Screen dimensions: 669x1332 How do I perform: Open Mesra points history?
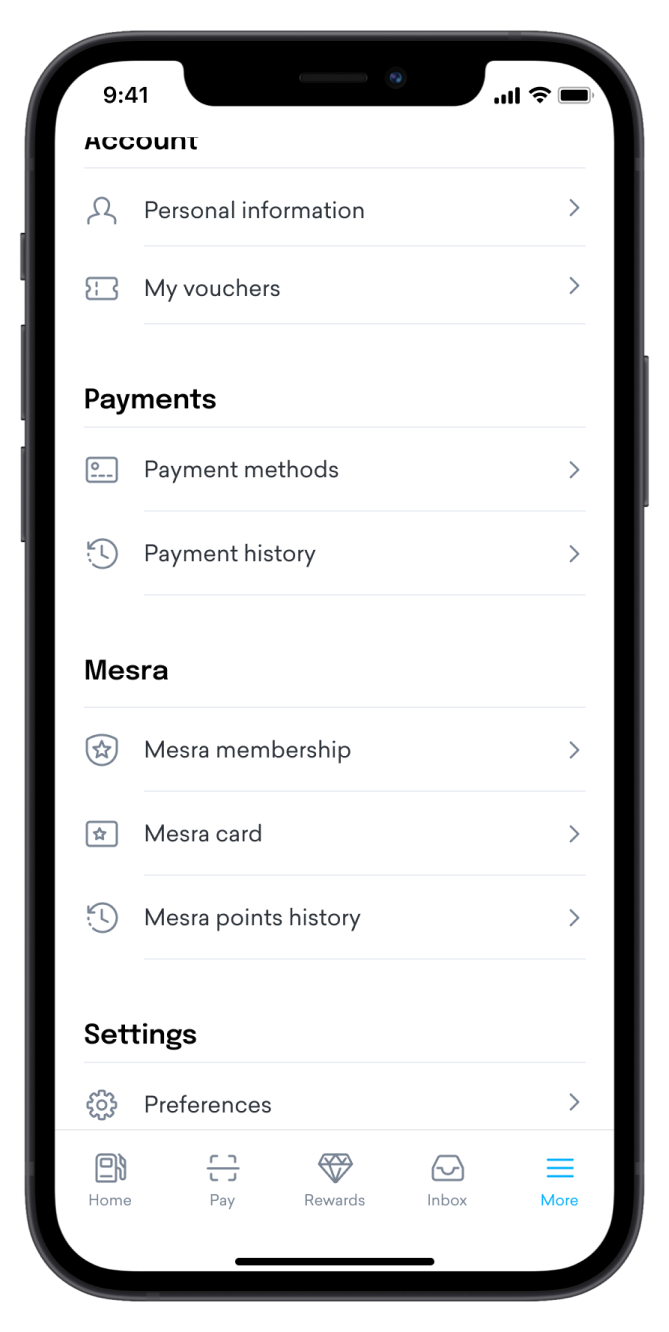pyautogui.click(x=334, y=918)
